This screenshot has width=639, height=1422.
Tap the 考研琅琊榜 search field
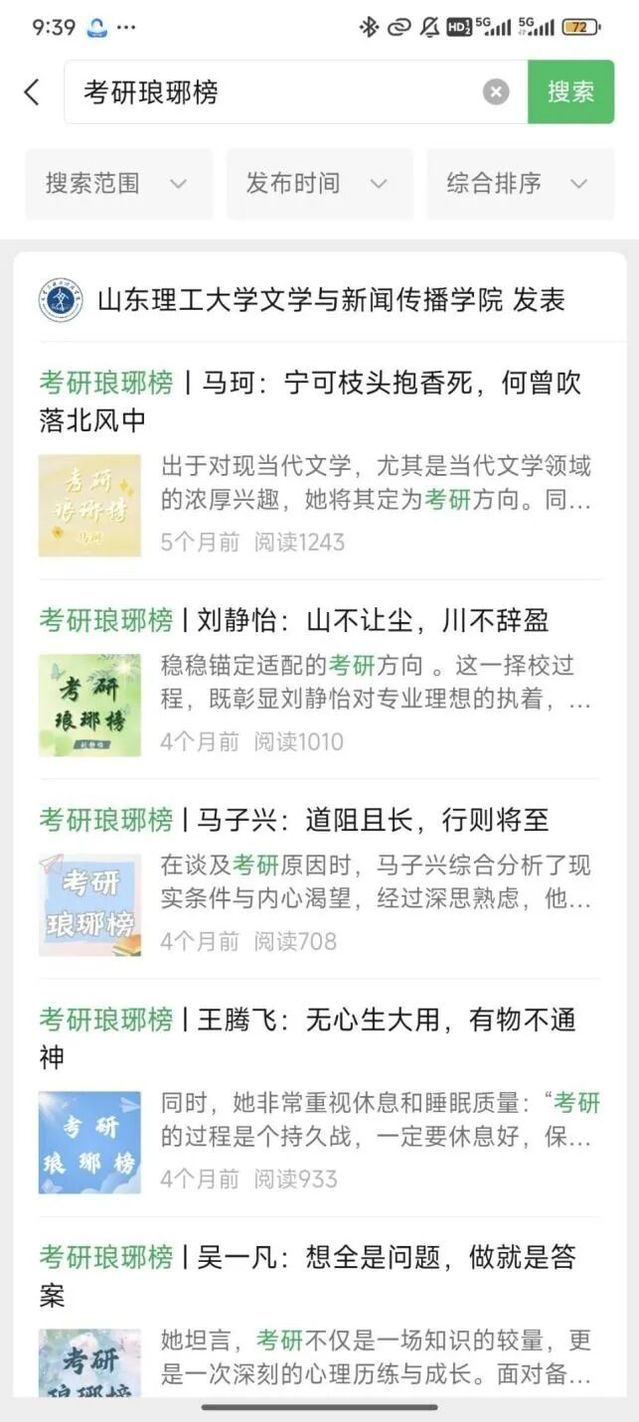pos(270,92)
